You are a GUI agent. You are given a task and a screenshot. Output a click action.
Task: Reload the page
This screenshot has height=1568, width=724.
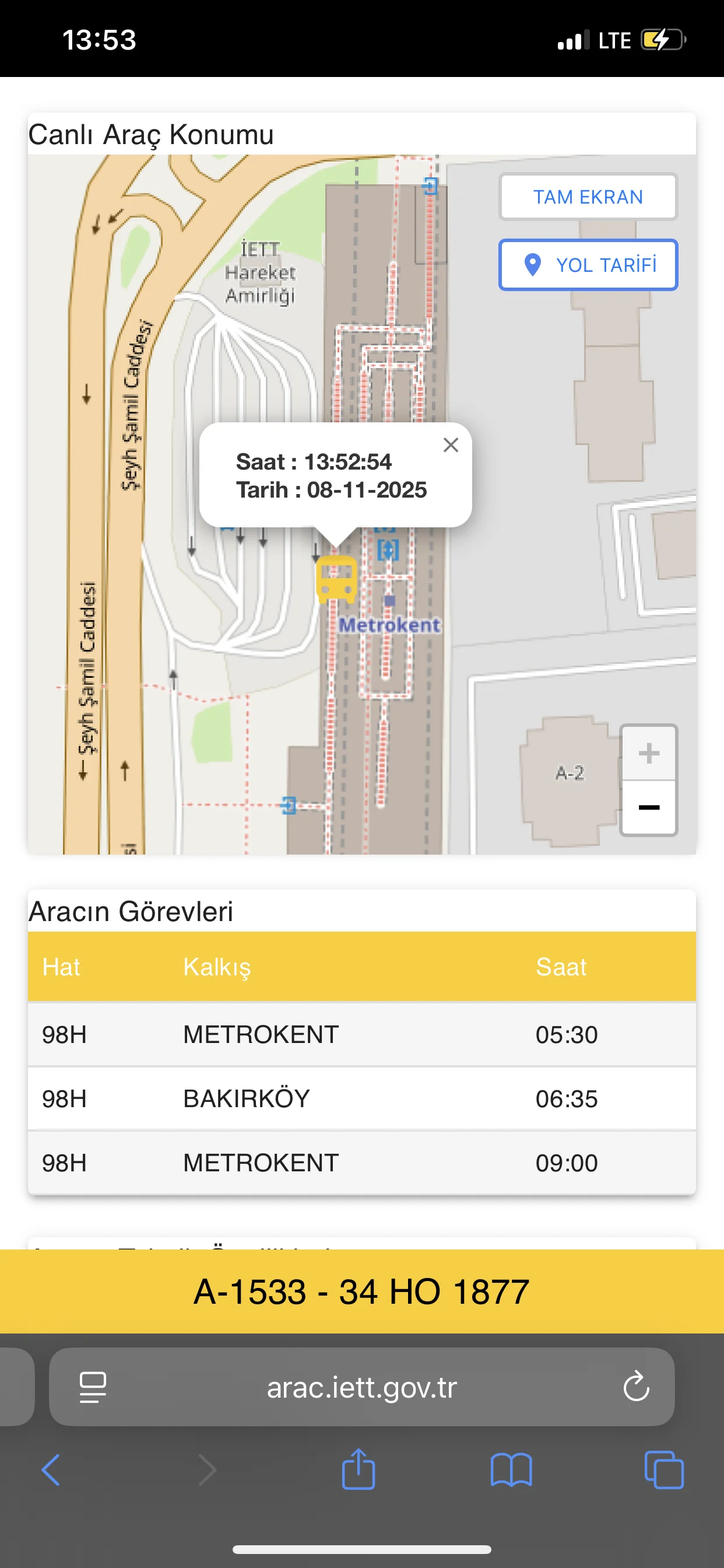point(637,1387)
